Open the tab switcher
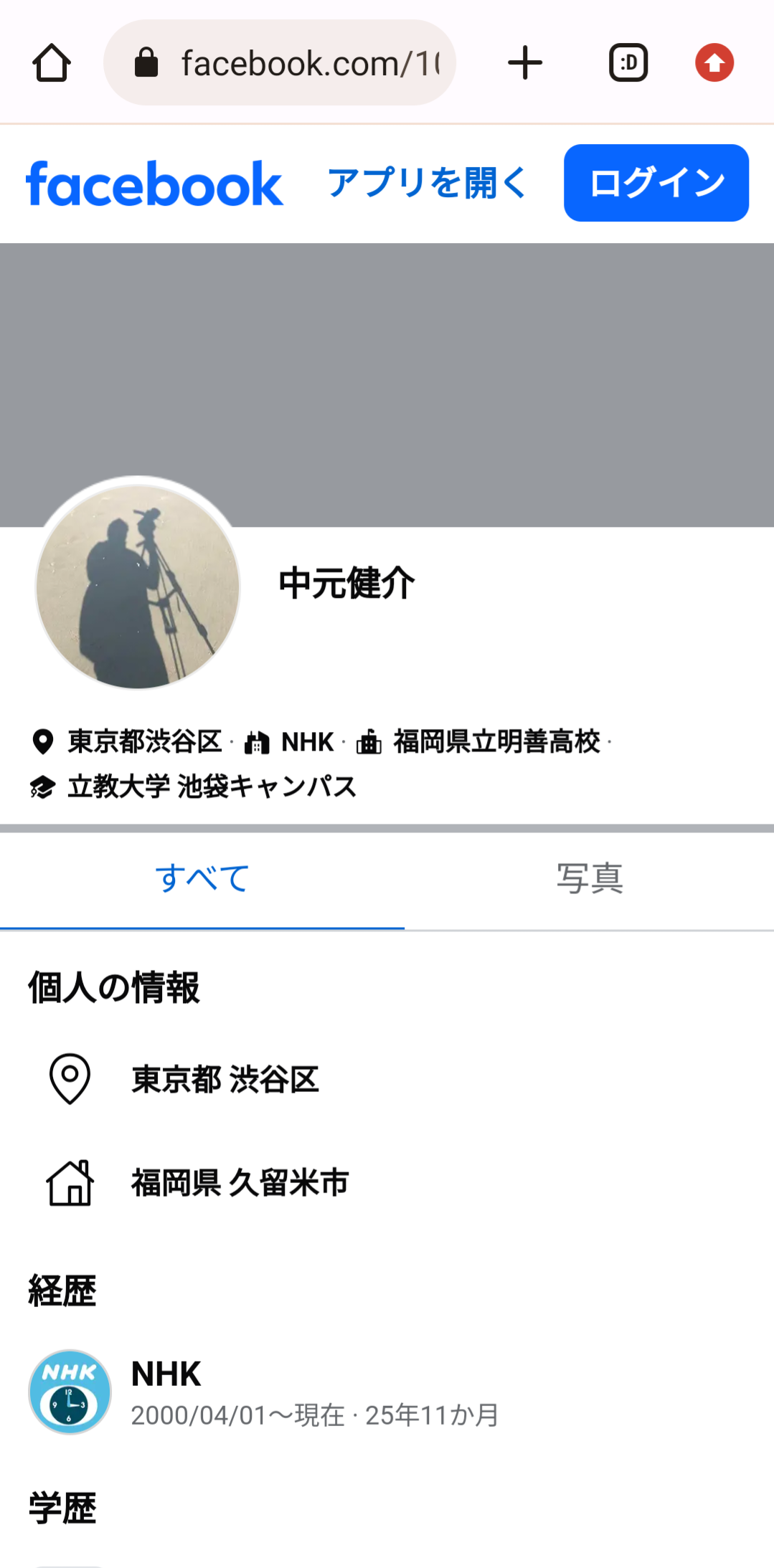 [x=628, y=63]
